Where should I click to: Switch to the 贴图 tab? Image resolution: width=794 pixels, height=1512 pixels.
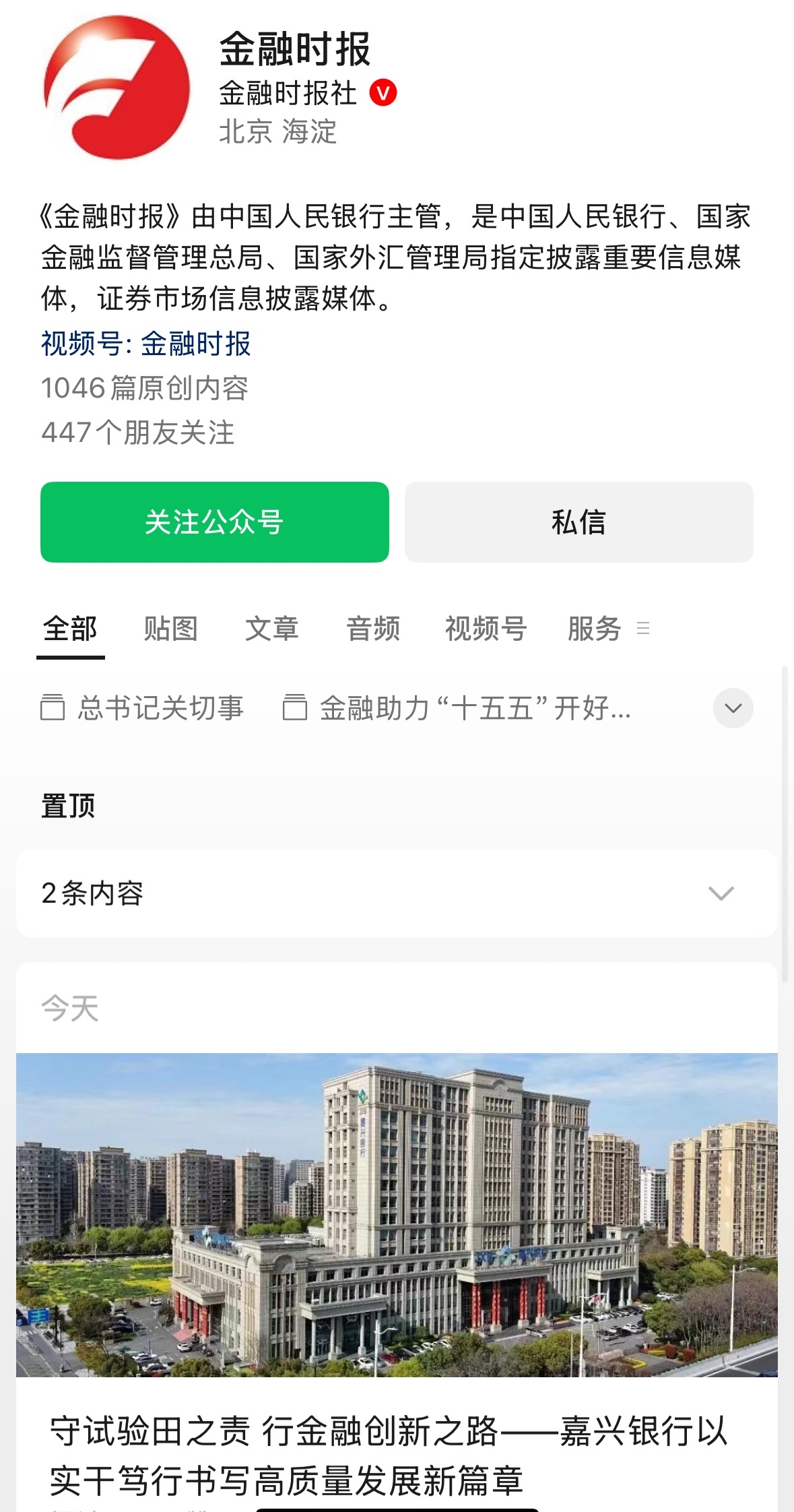click(170, 629)
